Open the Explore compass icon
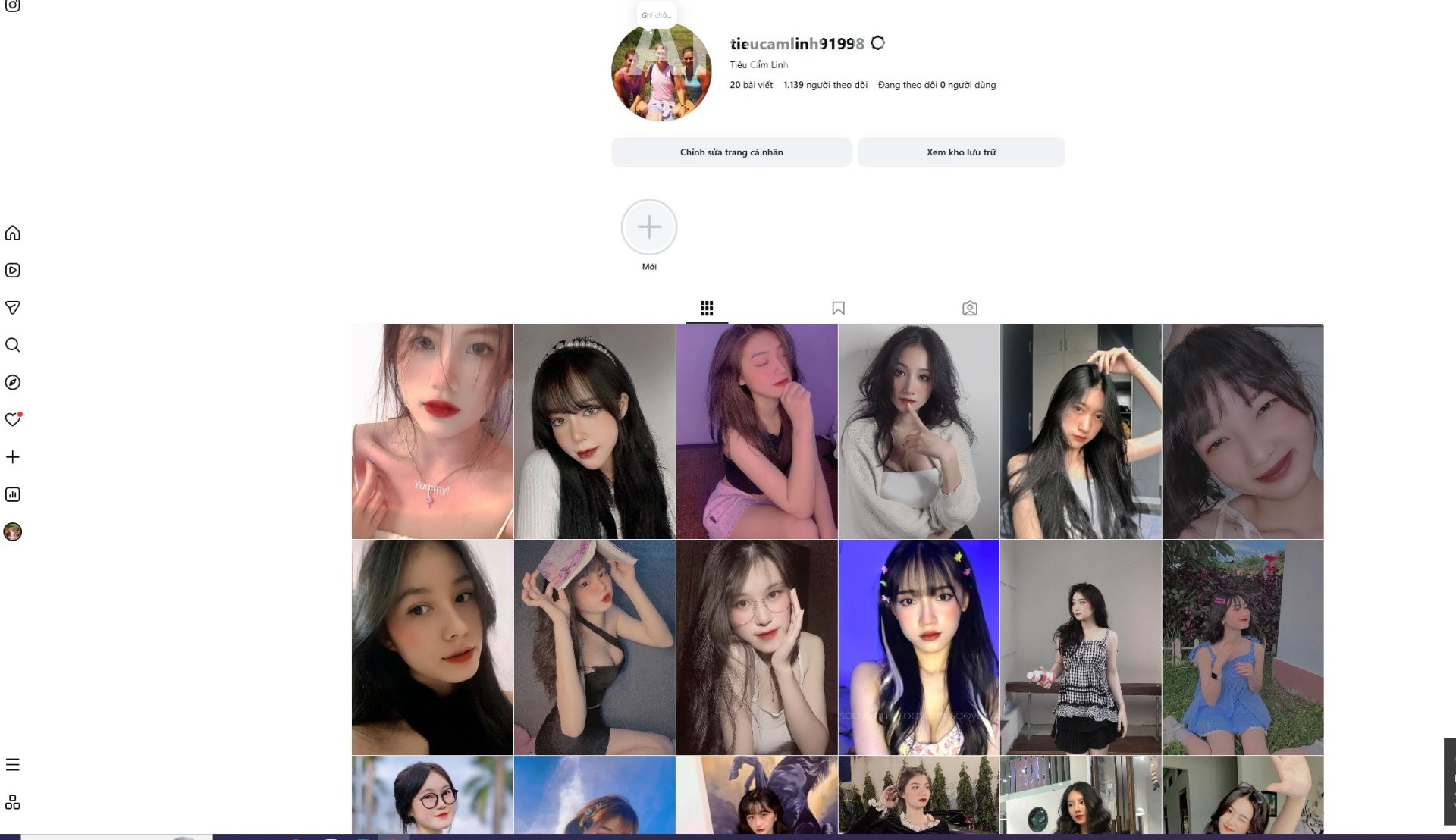The width and height of the screenshot is (1456, 840). pyautogui.click(x=13, y=382)
